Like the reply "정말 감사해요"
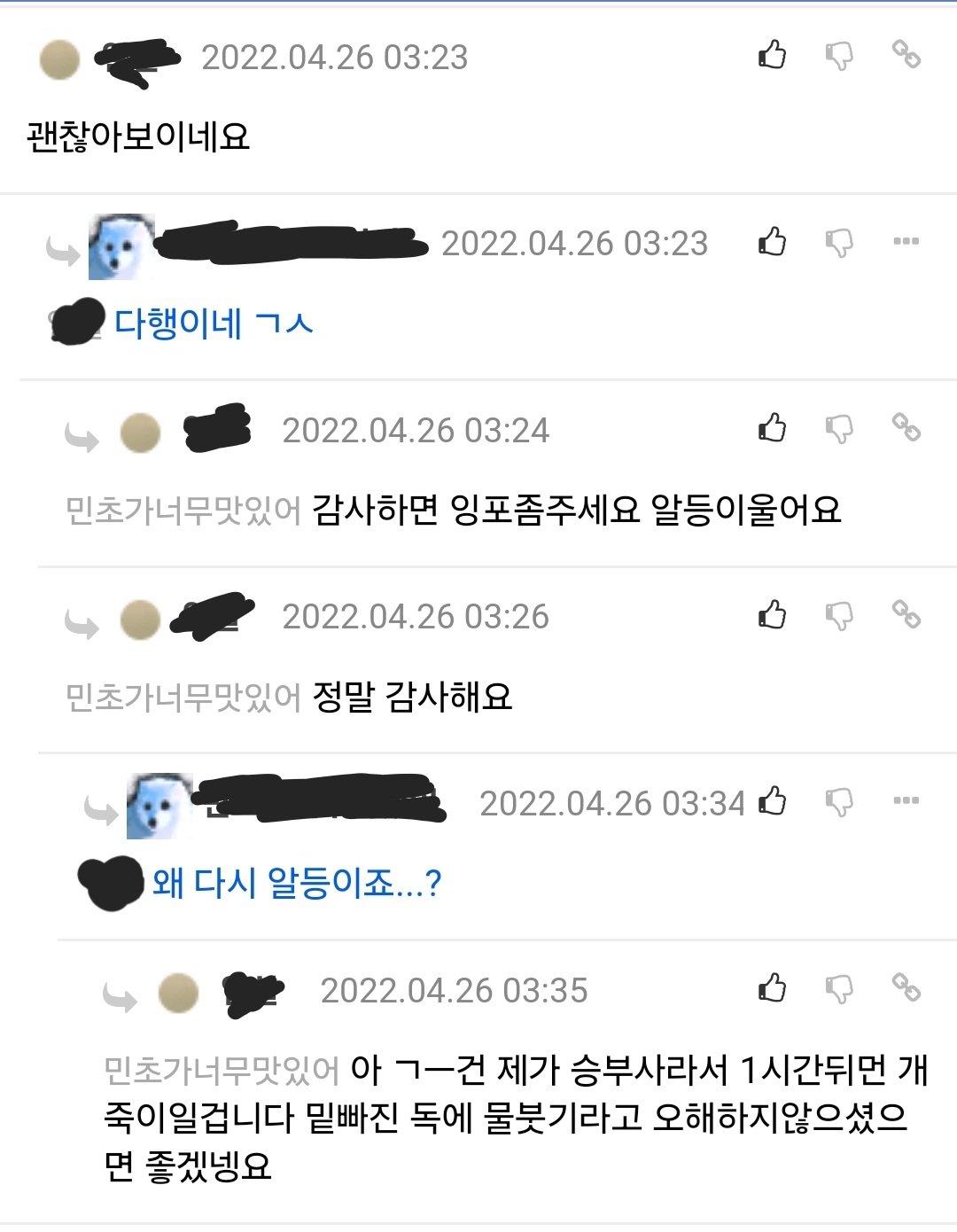The width and height of the screenshot is (957, 1232). point(772,615)
